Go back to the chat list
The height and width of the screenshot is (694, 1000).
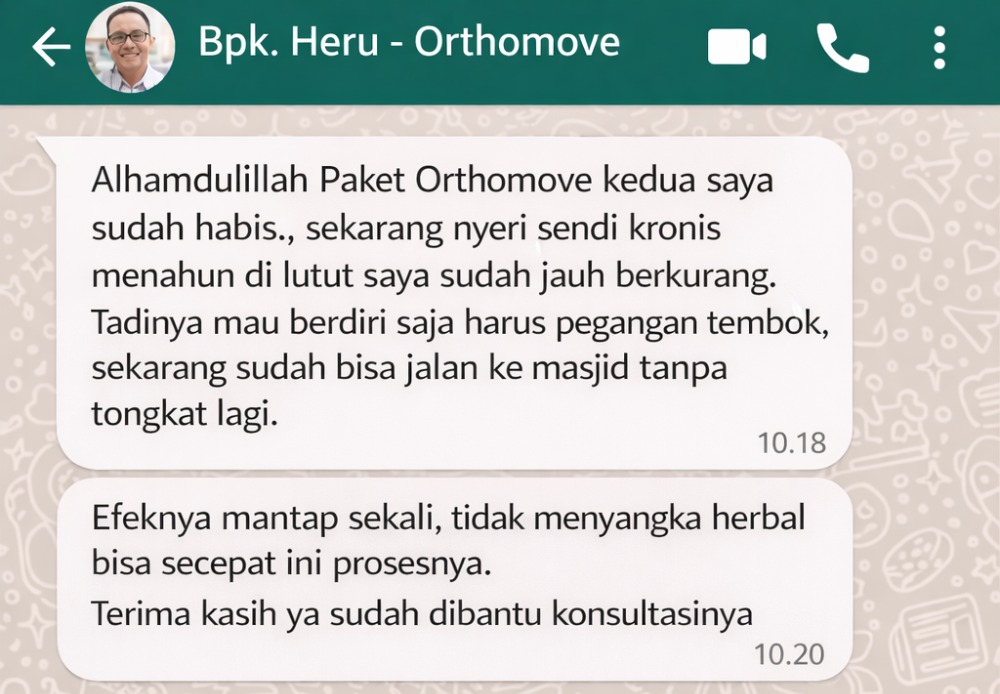click(x=50, y=47)
